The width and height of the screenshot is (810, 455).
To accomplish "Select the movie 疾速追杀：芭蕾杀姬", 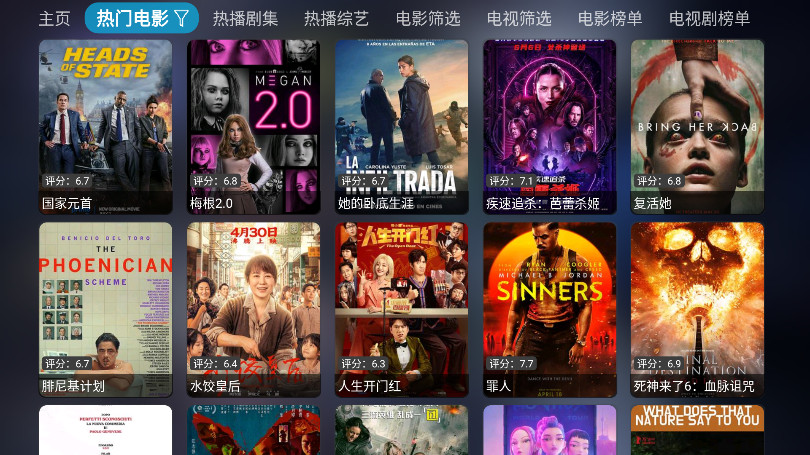I will [549, 125].
